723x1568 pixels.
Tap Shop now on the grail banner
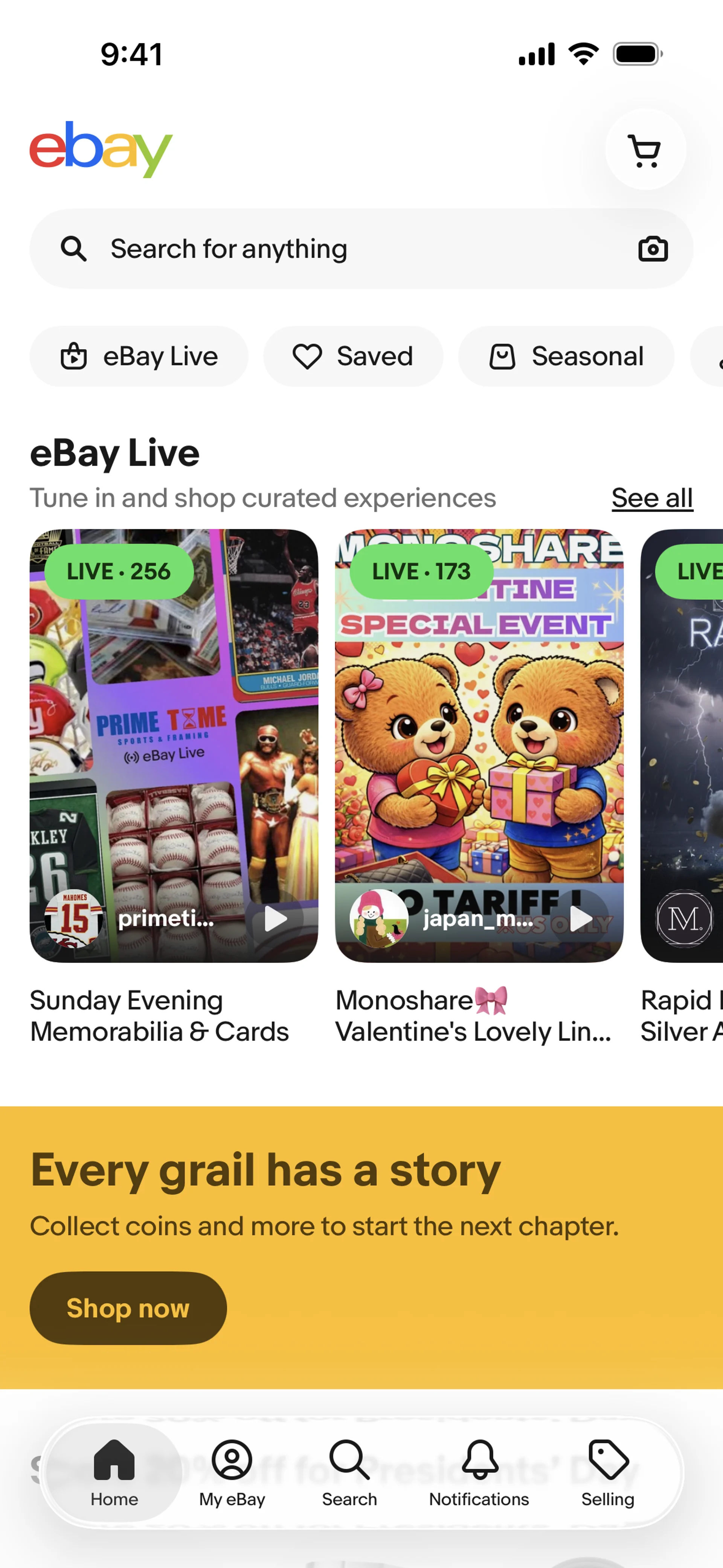pos(128,1308)
